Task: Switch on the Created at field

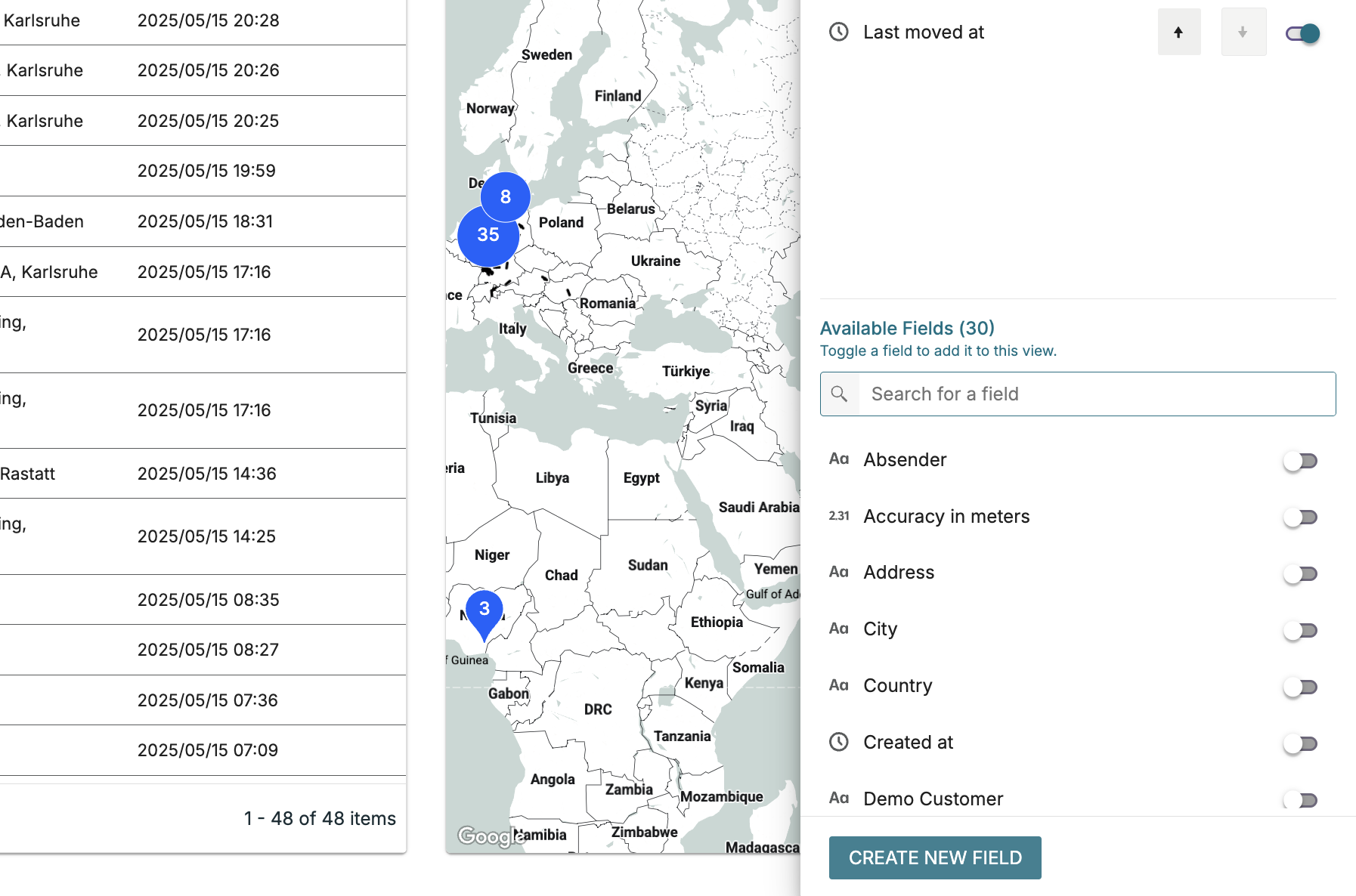Action: (x=1300, y=743)
